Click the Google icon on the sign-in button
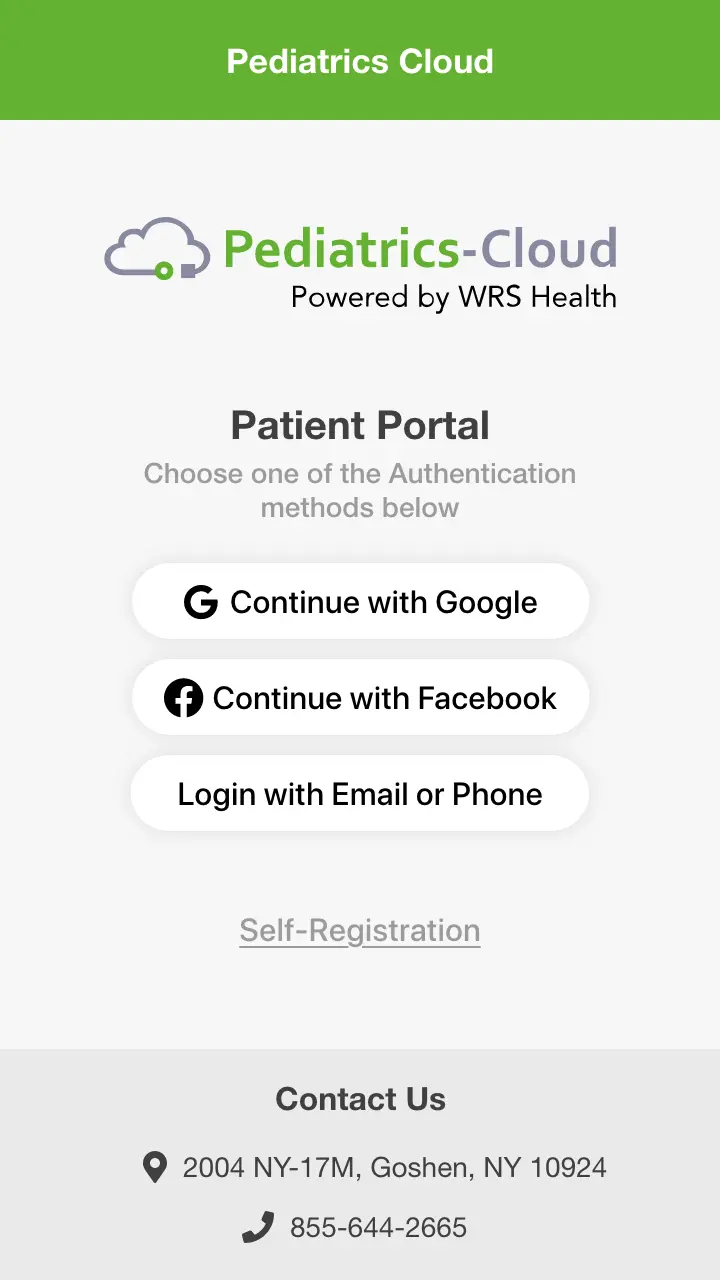This screenshot has width=720, height=1280. coord(200,601)
